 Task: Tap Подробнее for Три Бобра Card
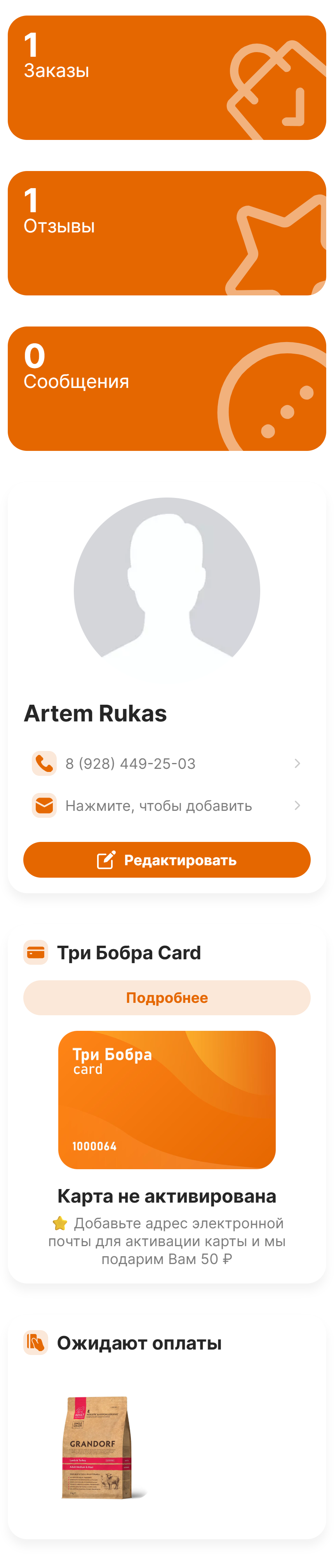click(x=167, y=997)
